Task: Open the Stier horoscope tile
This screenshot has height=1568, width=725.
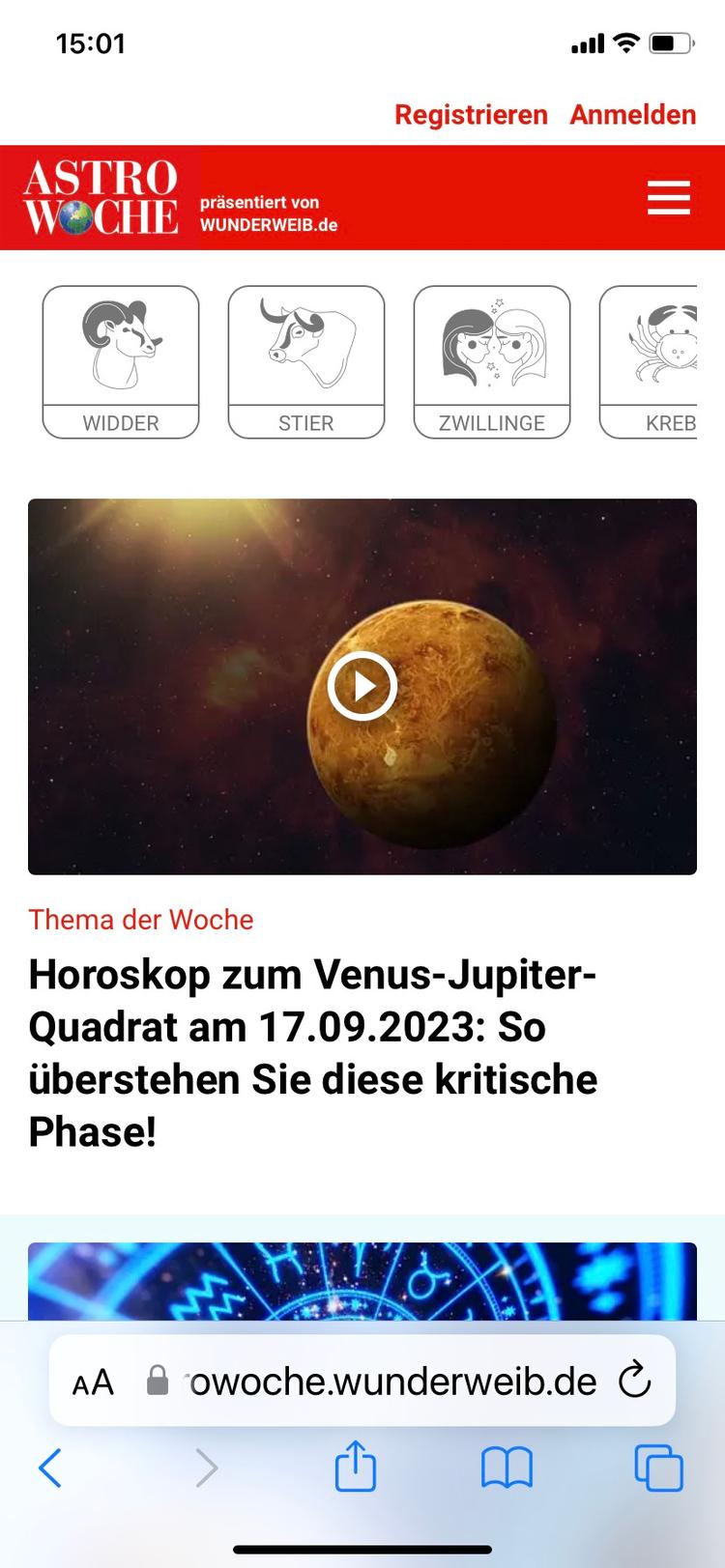Action: 306,361
